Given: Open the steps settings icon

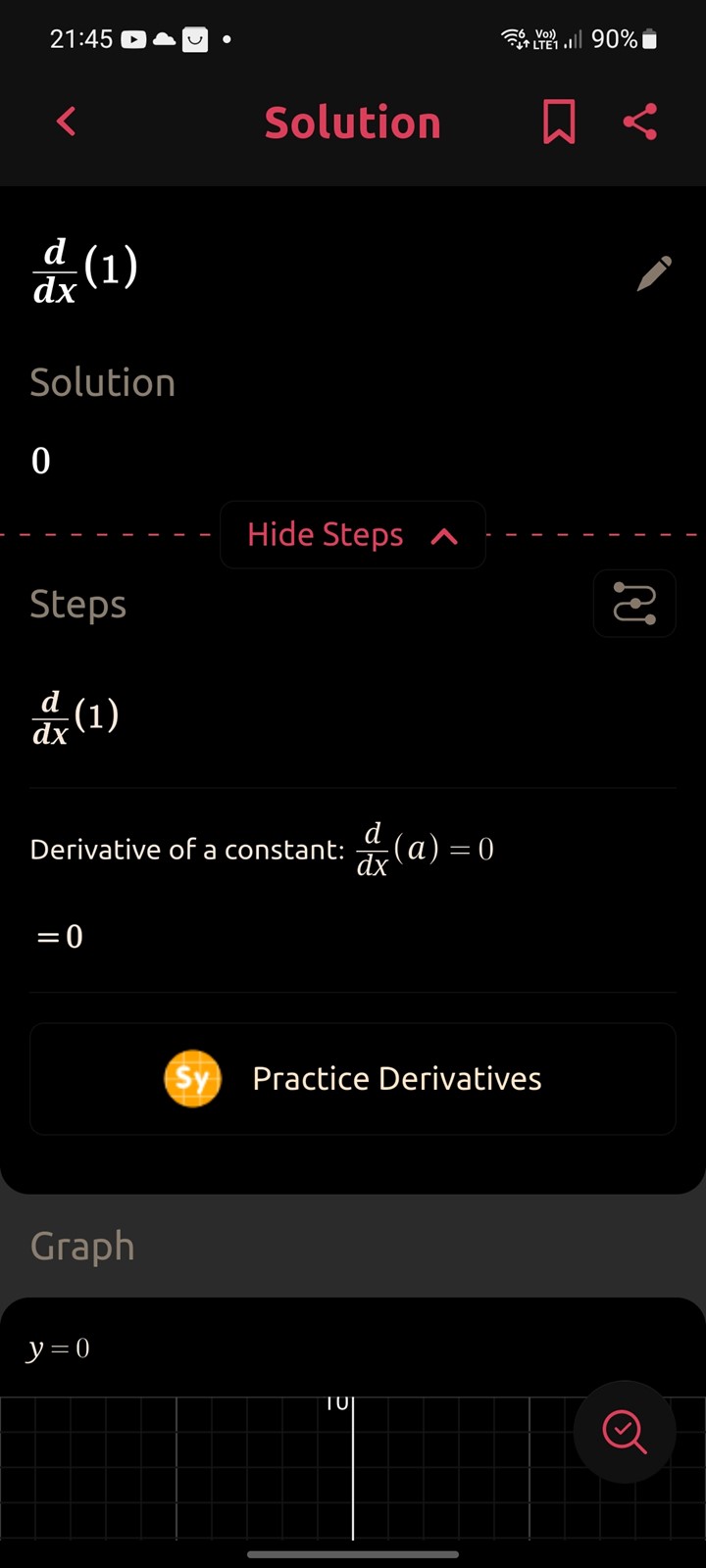Looking at the screenshot, I should (634, 604).
